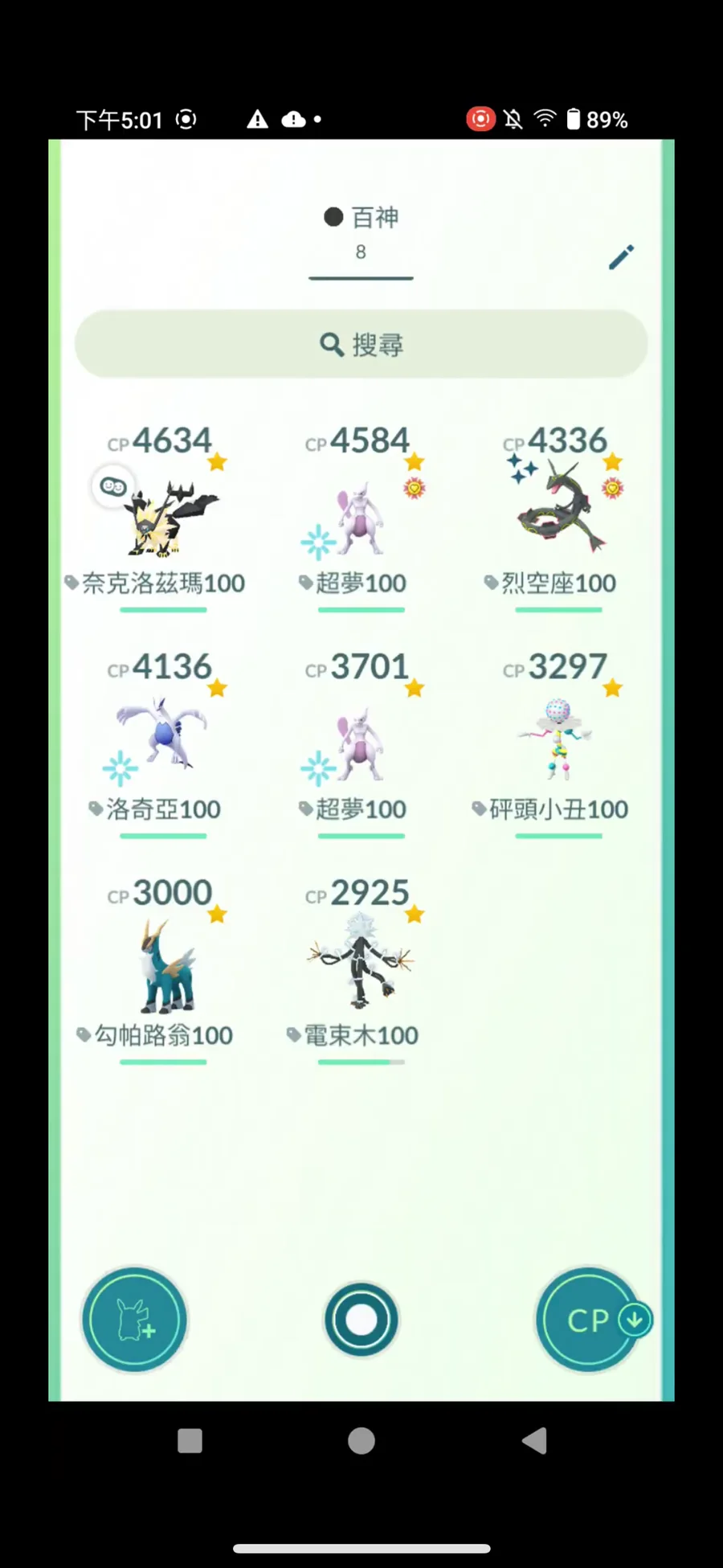Close the list with the Poké Ball button
Image resolution: width=723 pixels, height=1568 pixels.
pyautogui.click(x=361, y=1320)
